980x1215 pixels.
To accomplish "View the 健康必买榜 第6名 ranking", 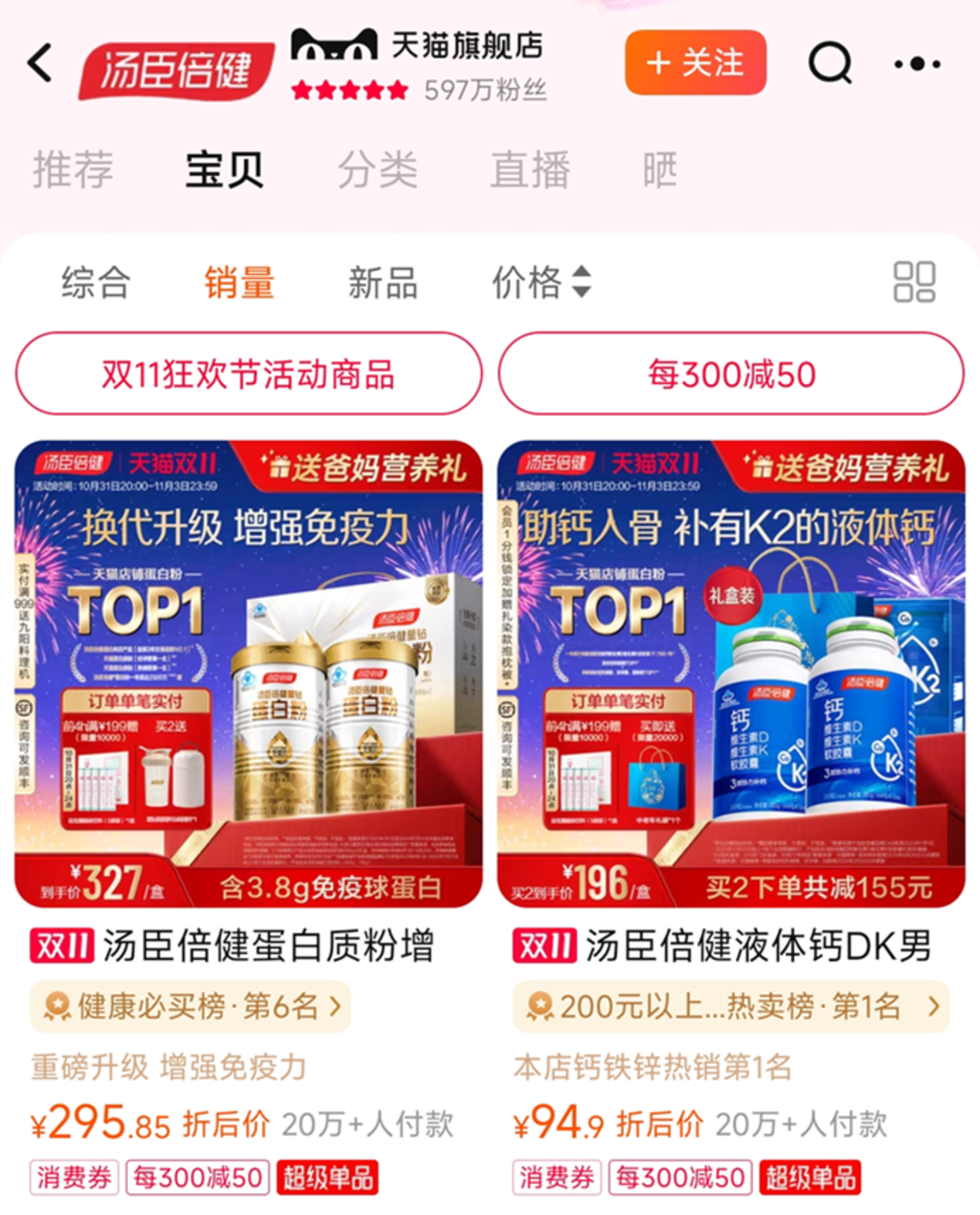I will 191,1006.
